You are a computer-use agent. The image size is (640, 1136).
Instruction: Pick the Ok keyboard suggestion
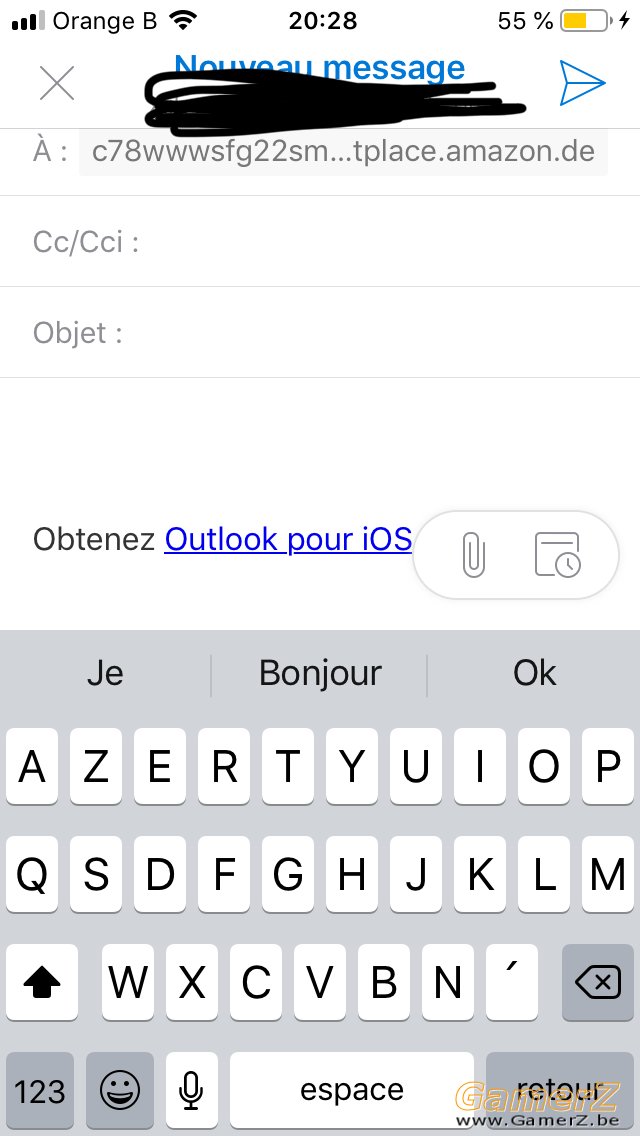pos(534,673)
